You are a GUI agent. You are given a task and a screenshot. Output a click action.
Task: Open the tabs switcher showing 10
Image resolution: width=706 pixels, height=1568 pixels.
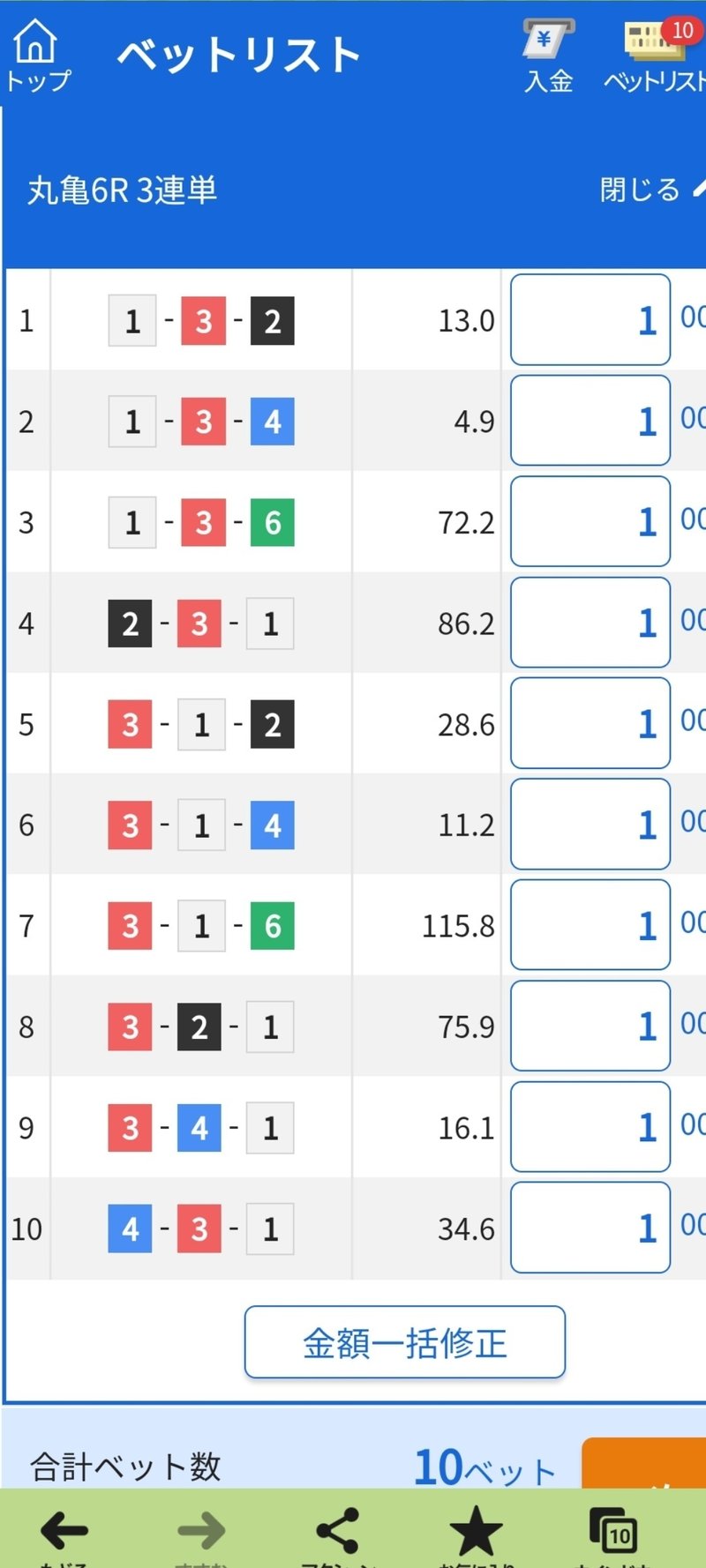tap(614, 1530)
